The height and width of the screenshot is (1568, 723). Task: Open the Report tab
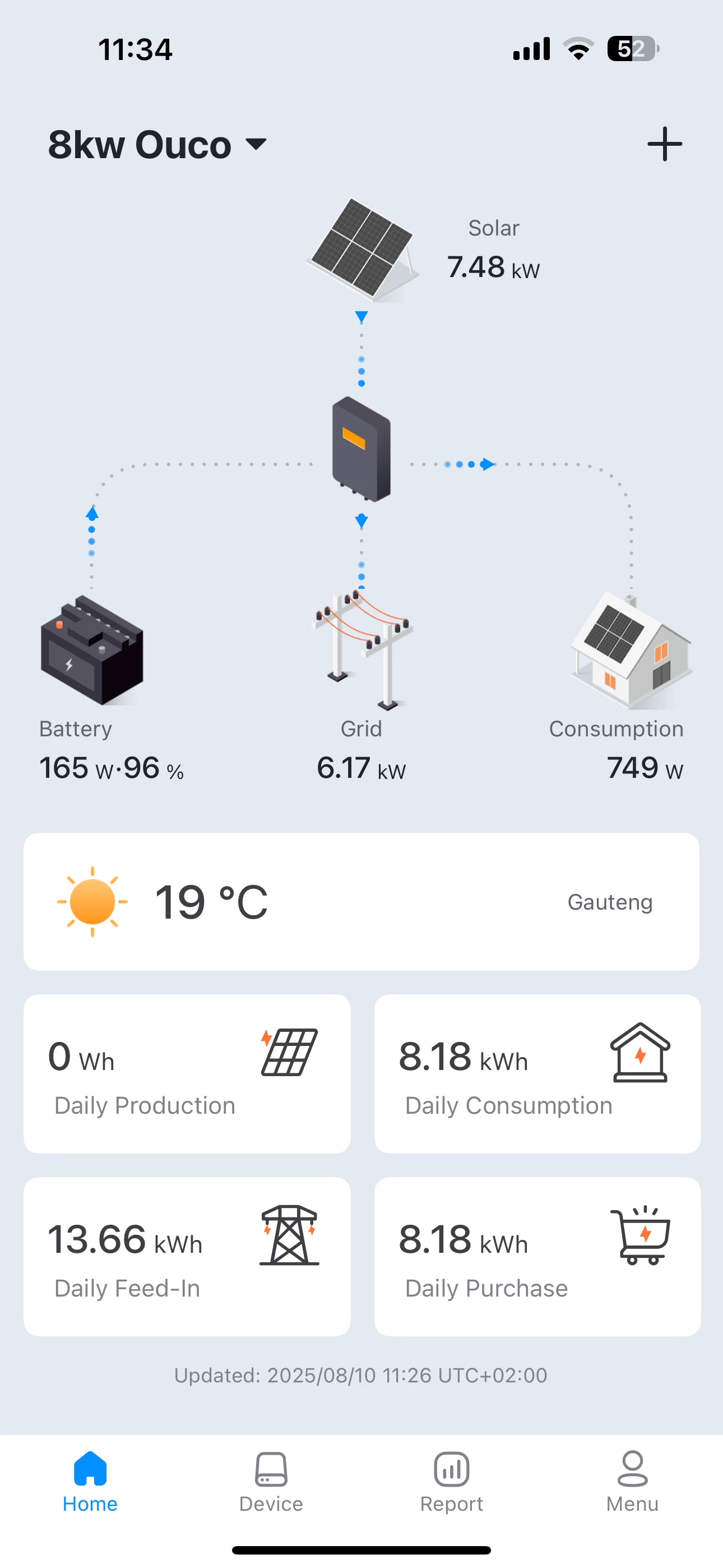point(452,1482)
